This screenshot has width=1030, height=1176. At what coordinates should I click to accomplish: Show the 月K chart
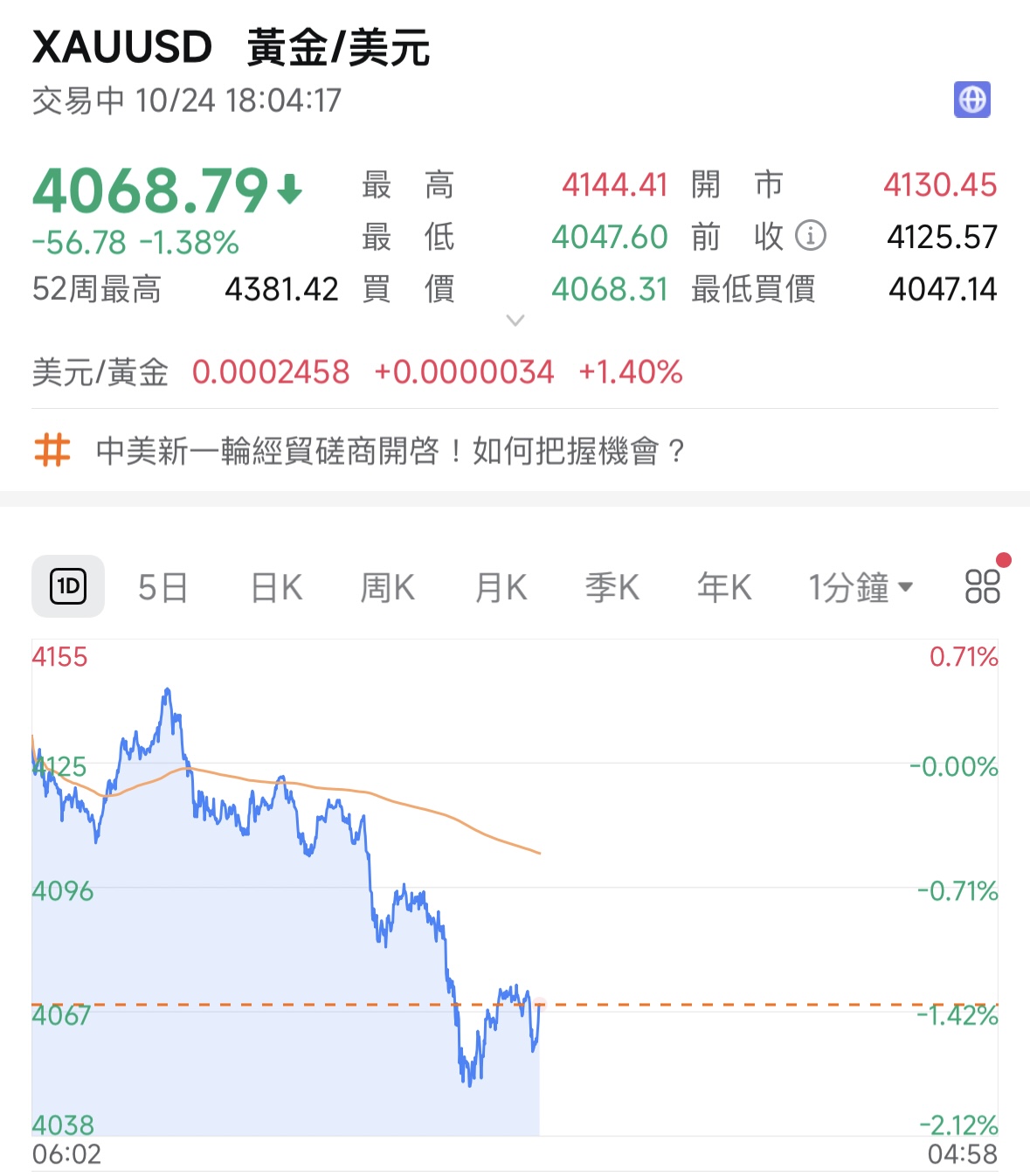click(x=501, y=588)
